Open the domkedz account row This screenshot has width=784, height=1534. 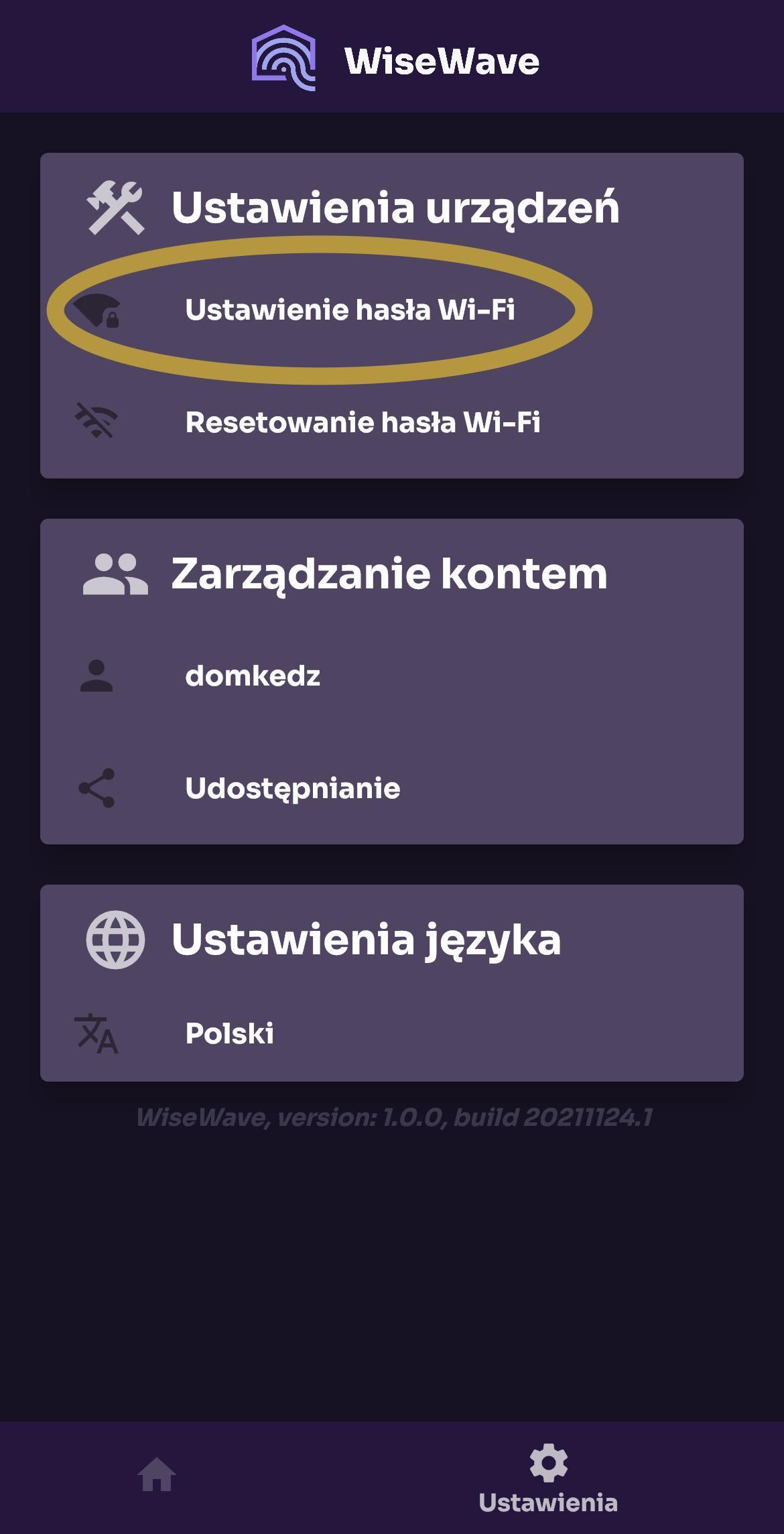point(253,676)
